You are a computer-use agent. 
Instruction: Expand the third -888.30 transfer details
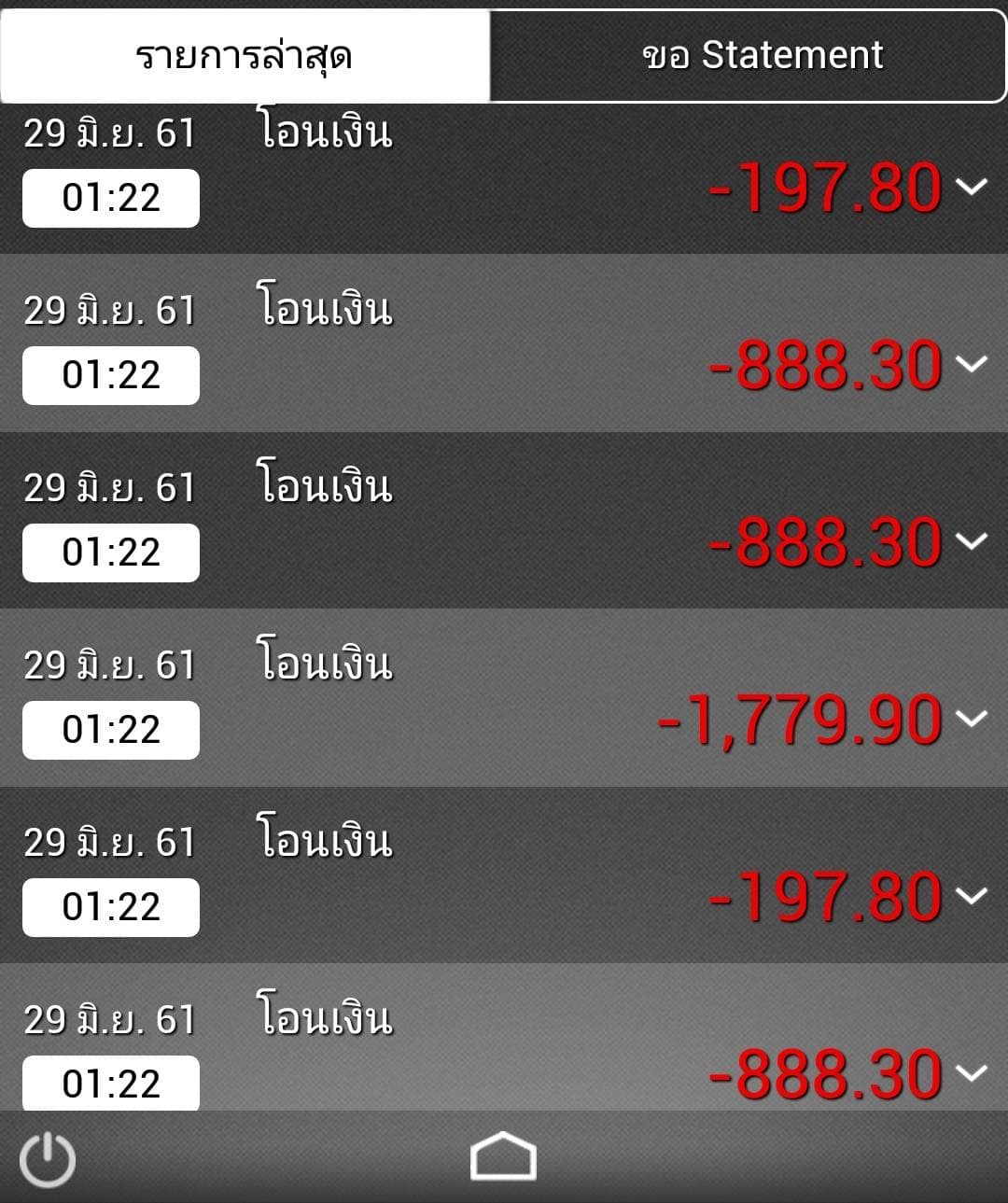(x=972, y=541)
